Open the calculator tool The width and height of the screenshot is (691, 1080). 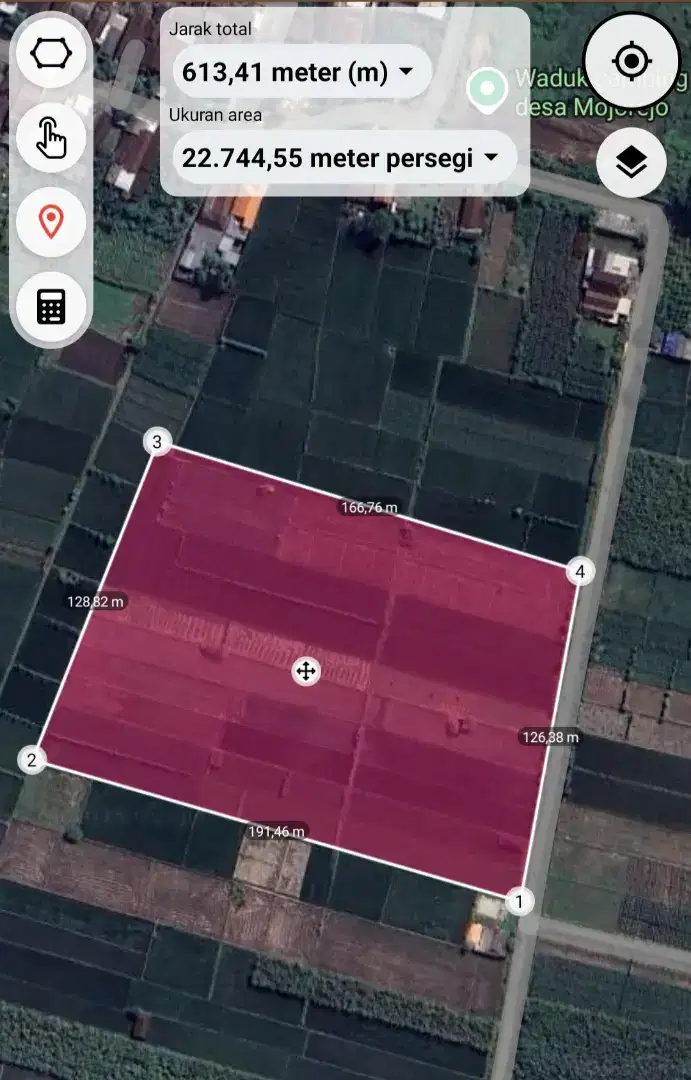coord(51,306)
